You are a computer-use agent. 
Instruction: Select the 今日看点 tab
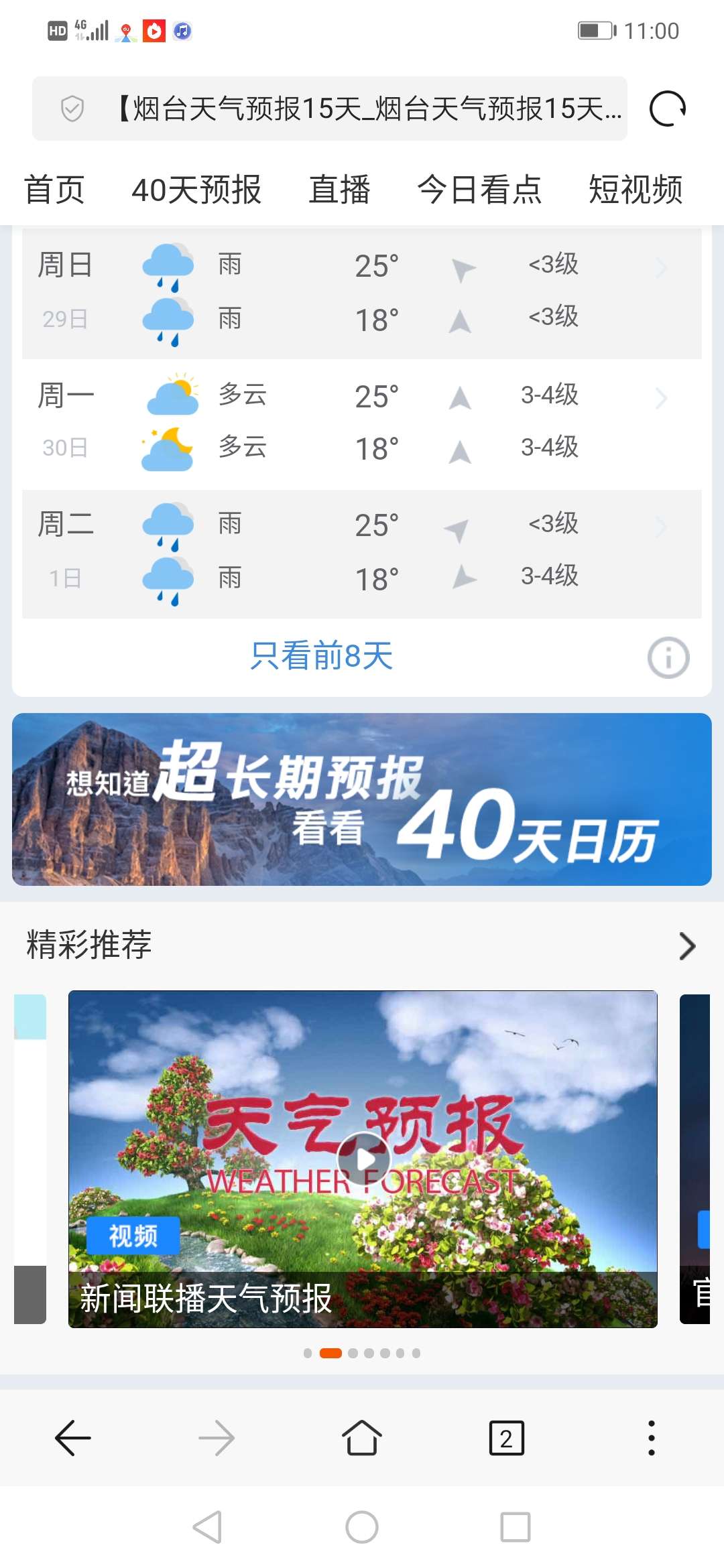479,190
